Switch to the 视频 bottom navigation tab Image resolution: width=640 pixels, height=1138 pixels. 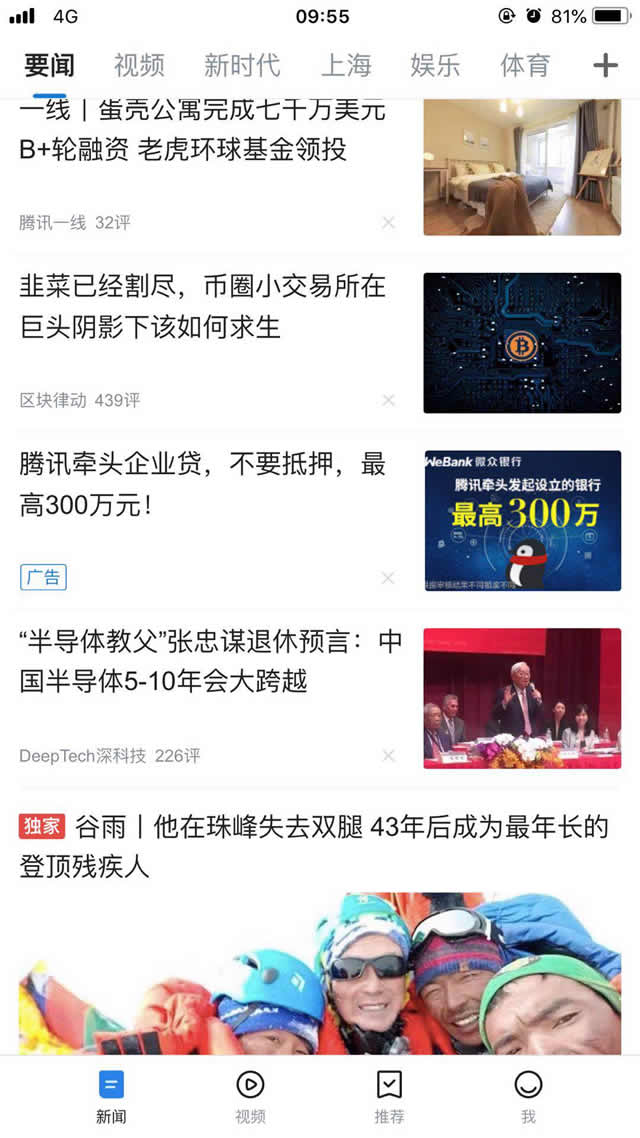click(x=250, y=1095)
